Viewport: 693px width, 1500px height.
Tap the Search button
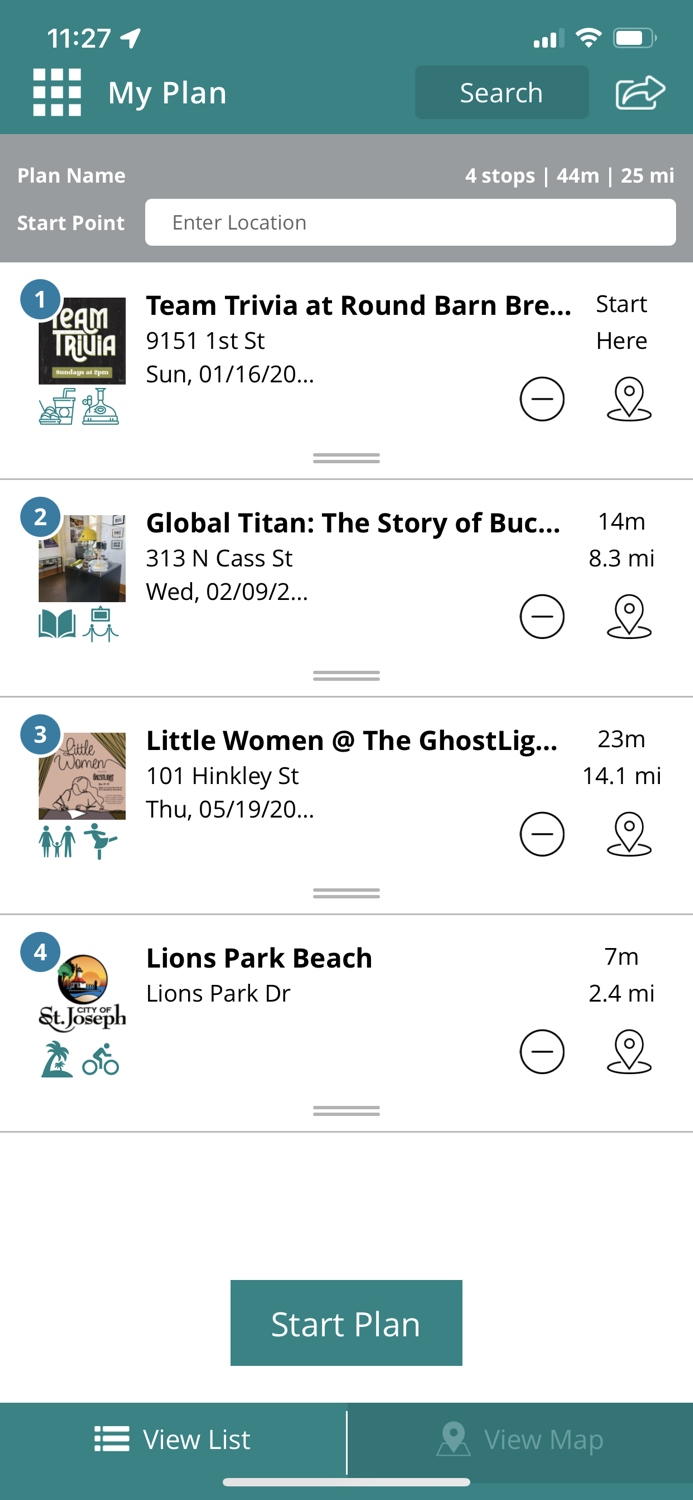click(501, 93)
